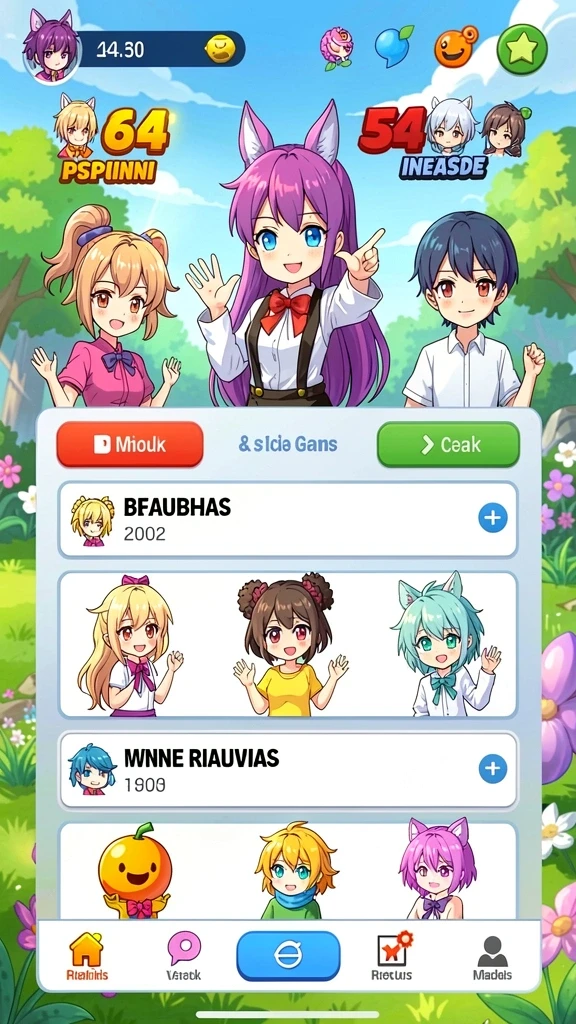Tap the blue center button in bottom bar
The width and height of the screenshot is (576, 1024).
click(288, 956)
